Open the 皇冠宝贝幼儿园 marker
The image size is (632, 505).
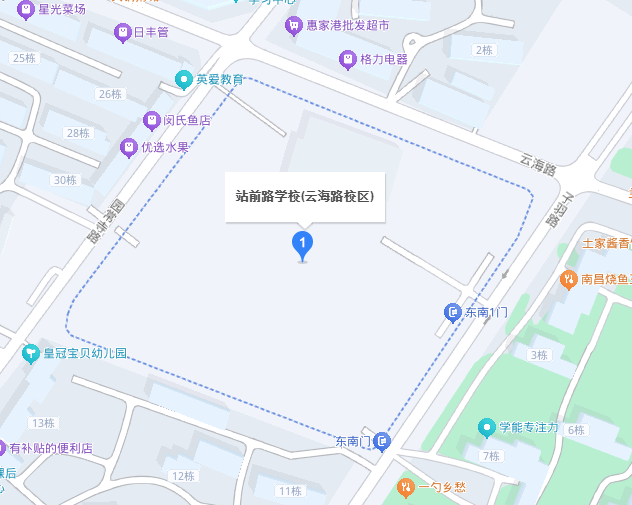click(x=31, y=353)
